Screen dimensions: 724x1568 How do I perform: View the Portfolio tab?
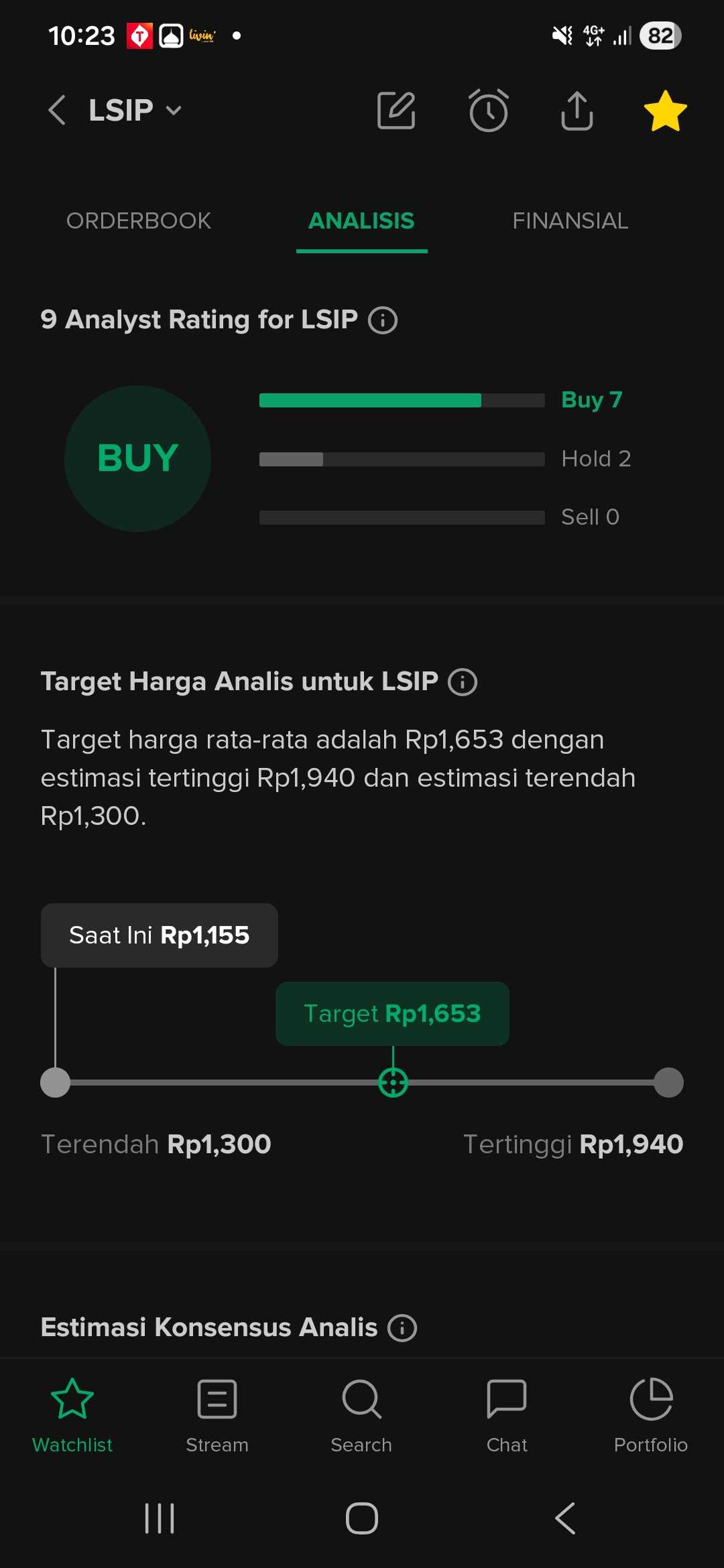(x=651, y=1415)
